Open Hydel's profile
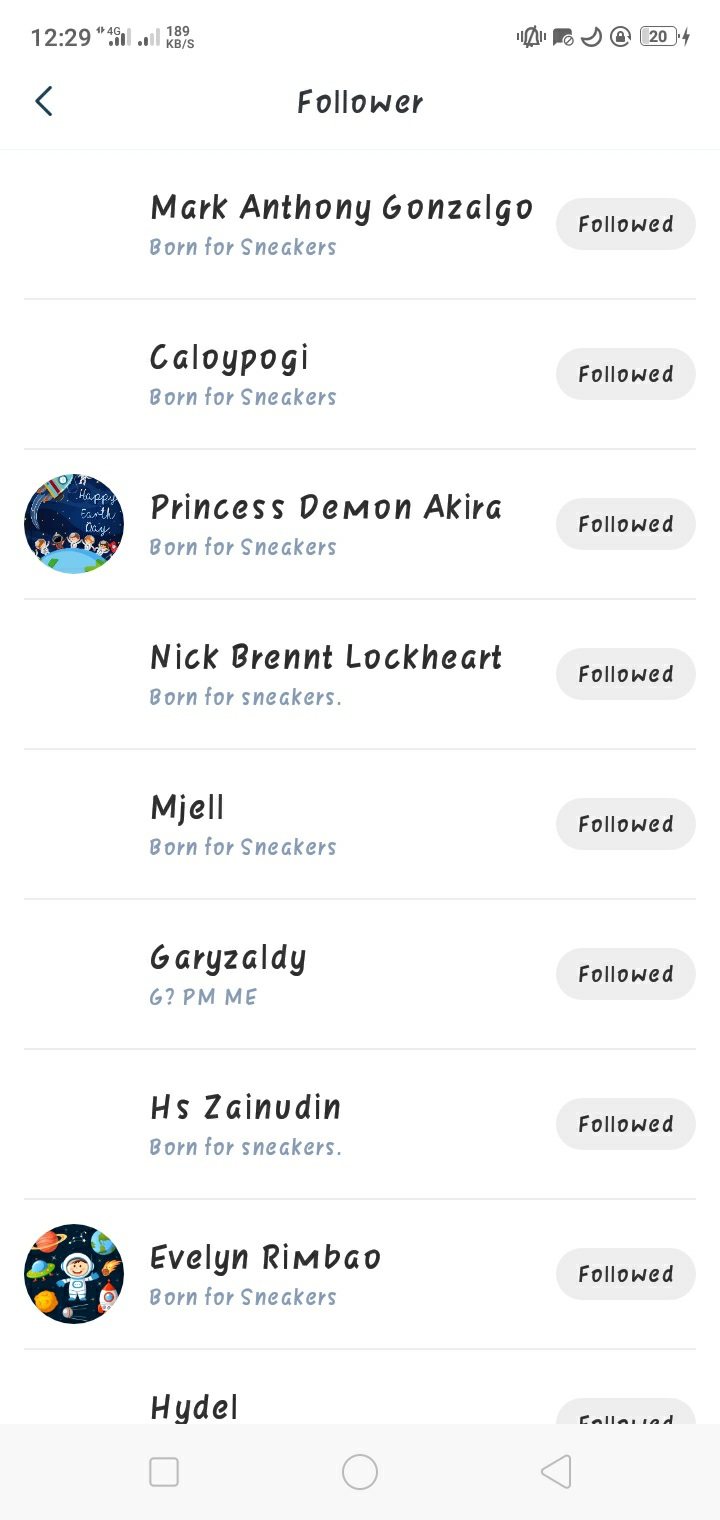 pyautogui.click(x=195, y=1407)
